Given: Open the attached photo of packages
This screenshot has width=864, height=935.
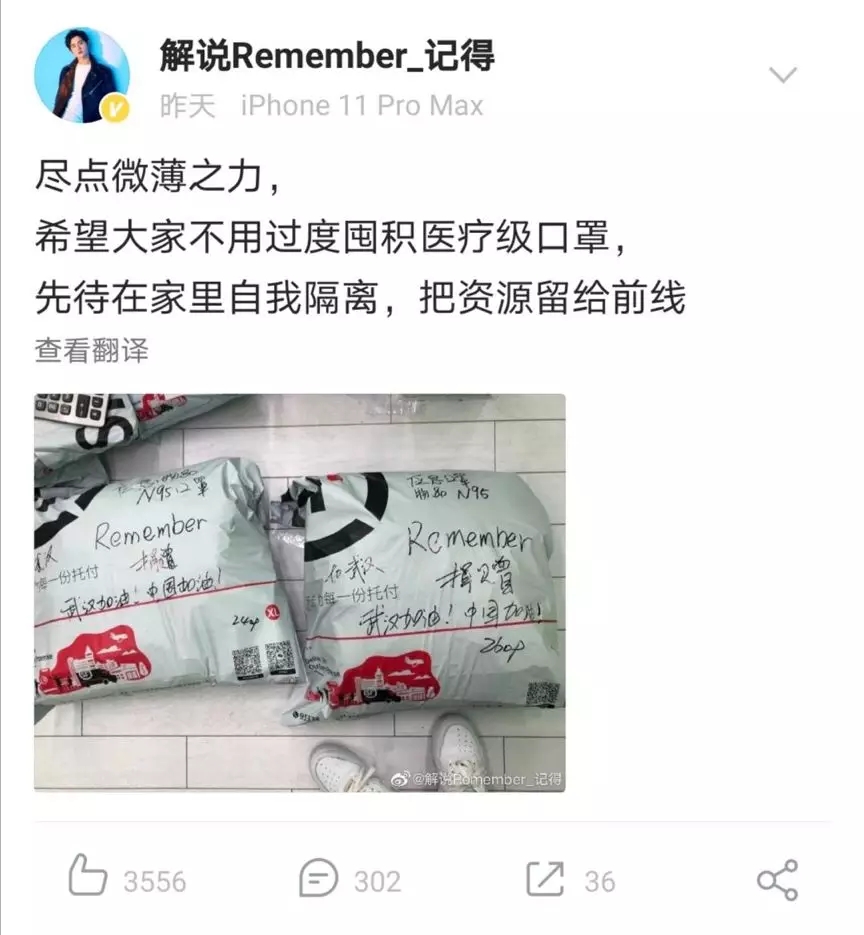Looking at the screenshot, I should coord(300,592).
